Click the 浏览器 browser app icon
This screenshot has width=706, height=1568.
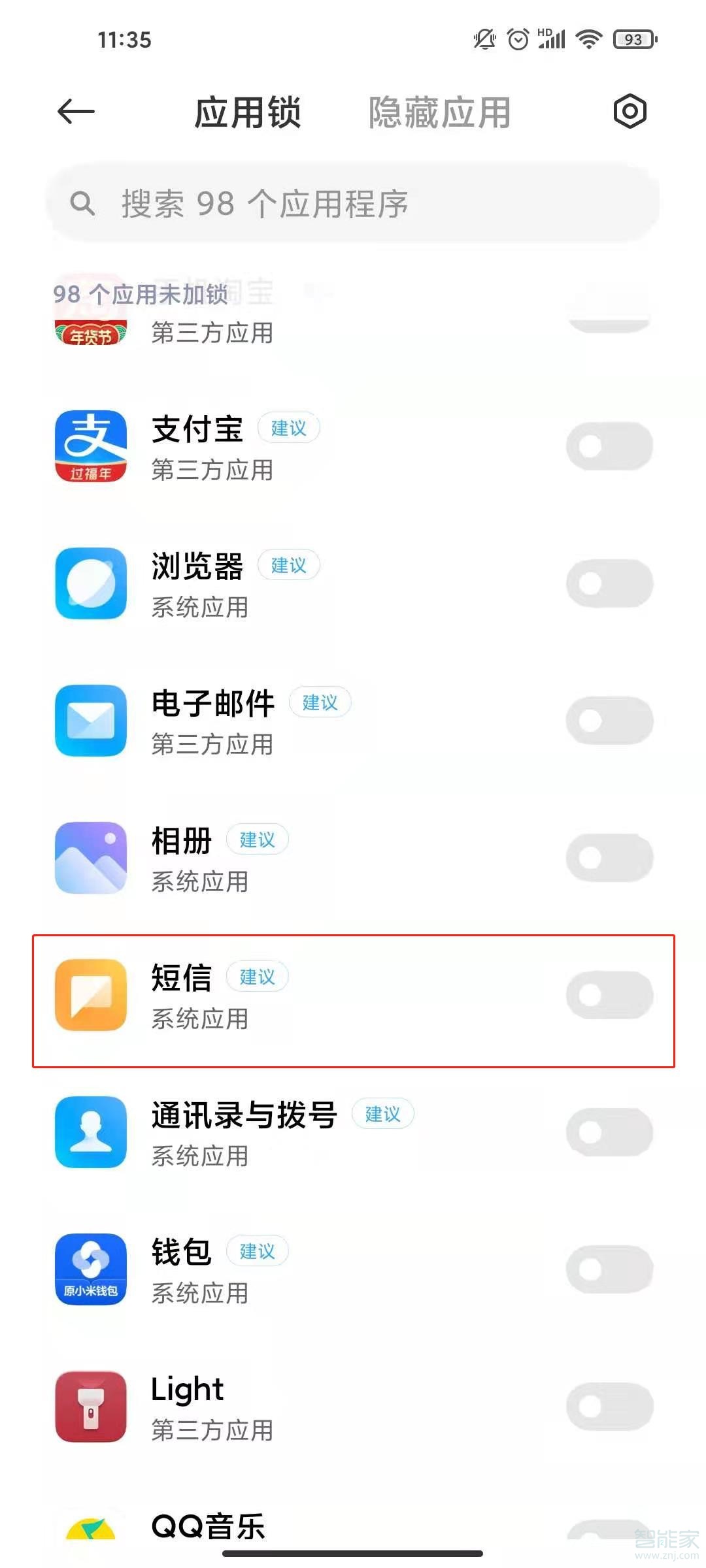90,585
